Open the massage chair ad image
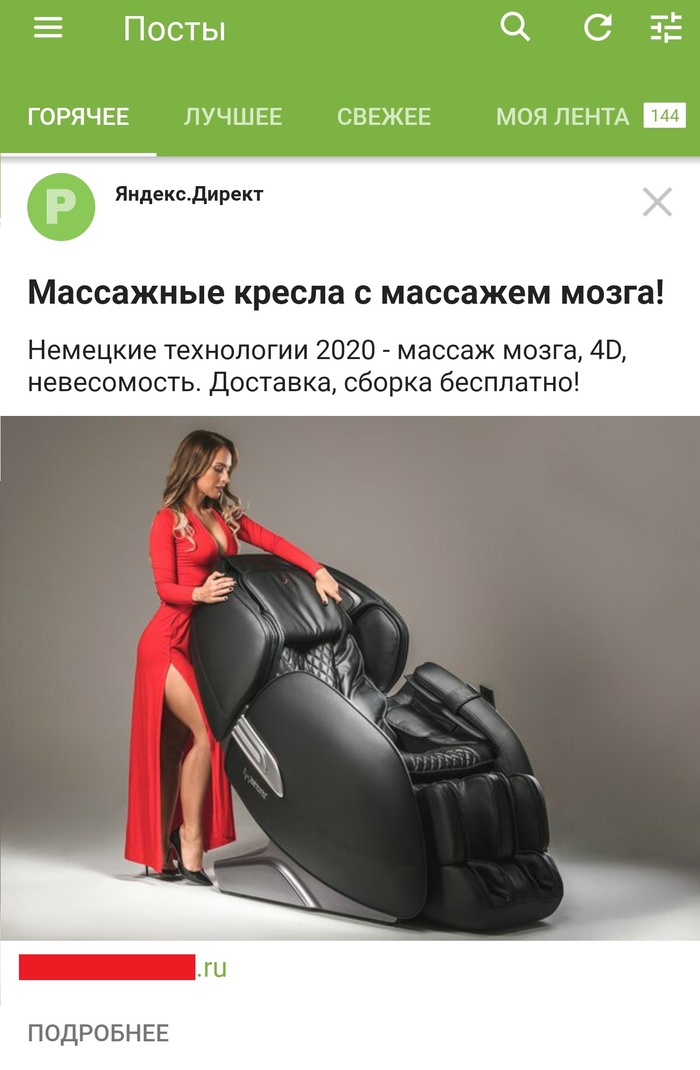 [x=350, y=678]
